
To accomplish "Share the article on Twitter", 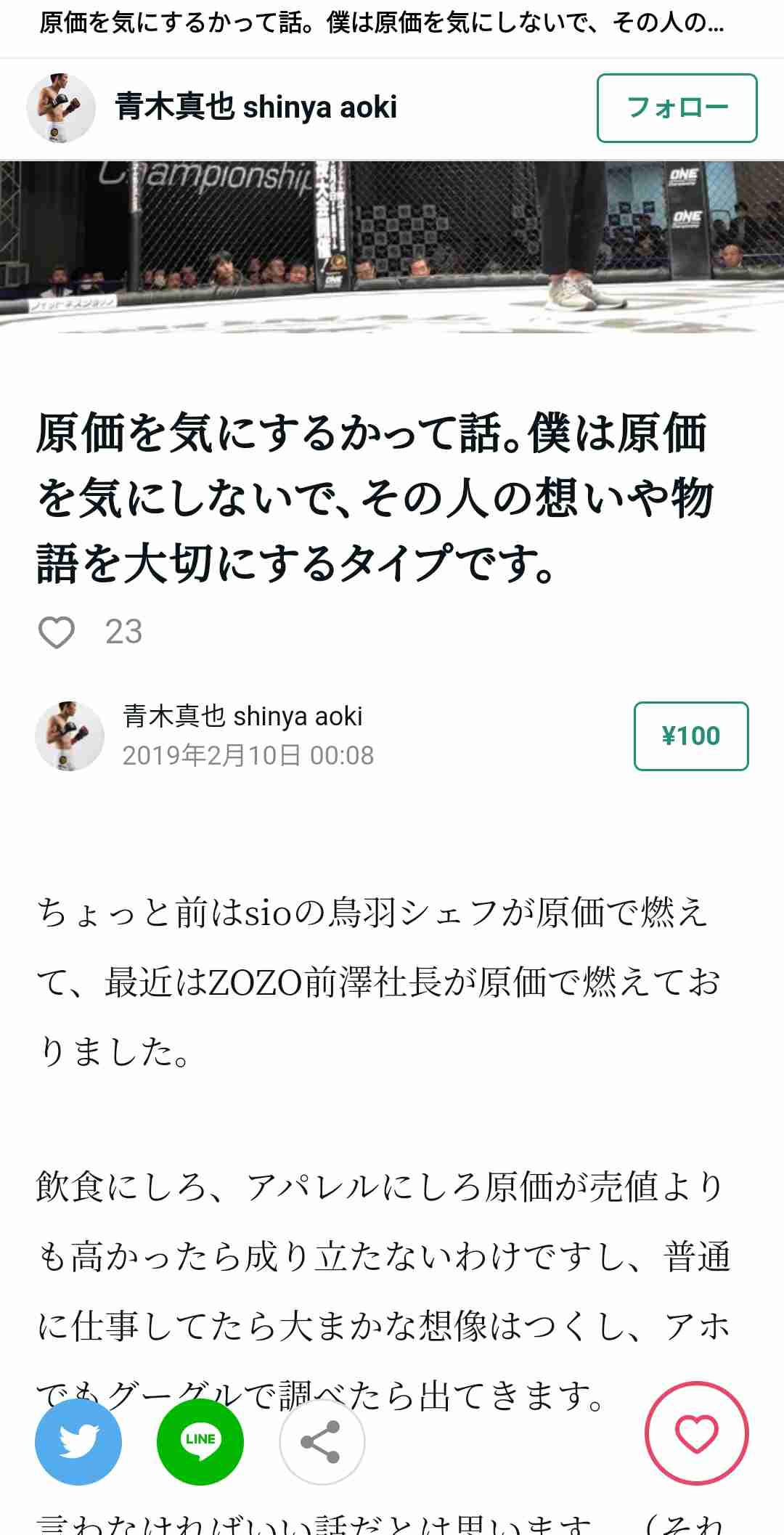I will (x=78, y=1441).
